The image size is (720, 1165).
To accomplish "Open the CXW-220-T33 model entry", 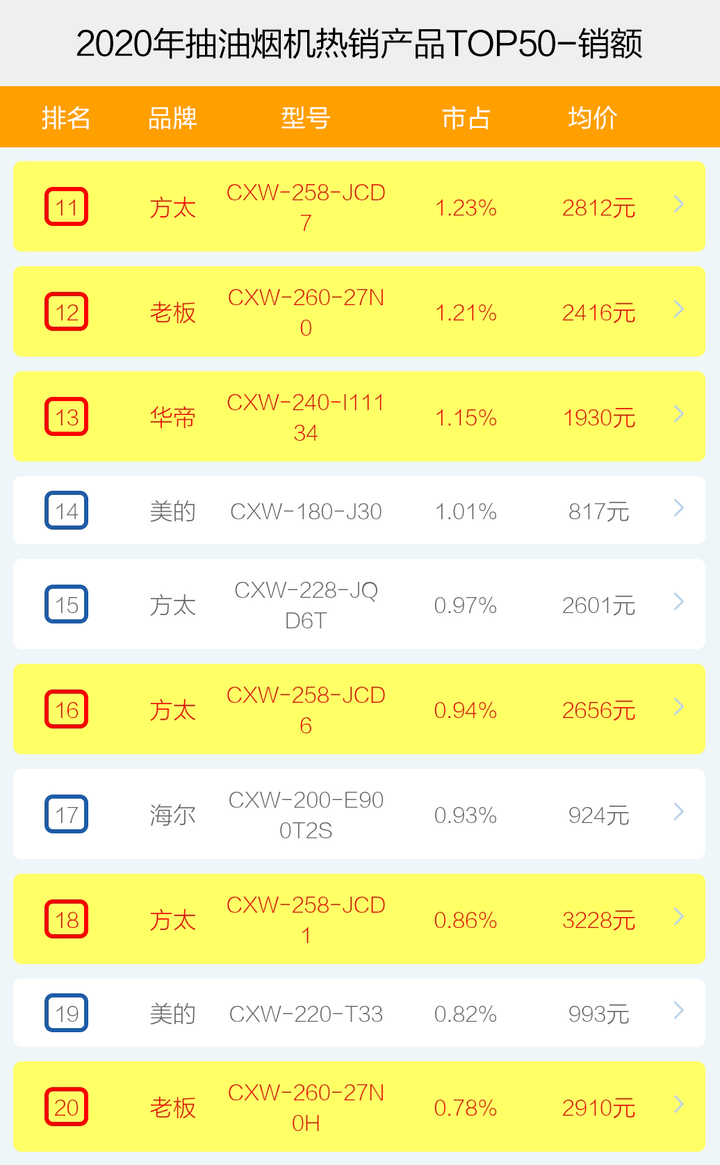I will 305,1013.
